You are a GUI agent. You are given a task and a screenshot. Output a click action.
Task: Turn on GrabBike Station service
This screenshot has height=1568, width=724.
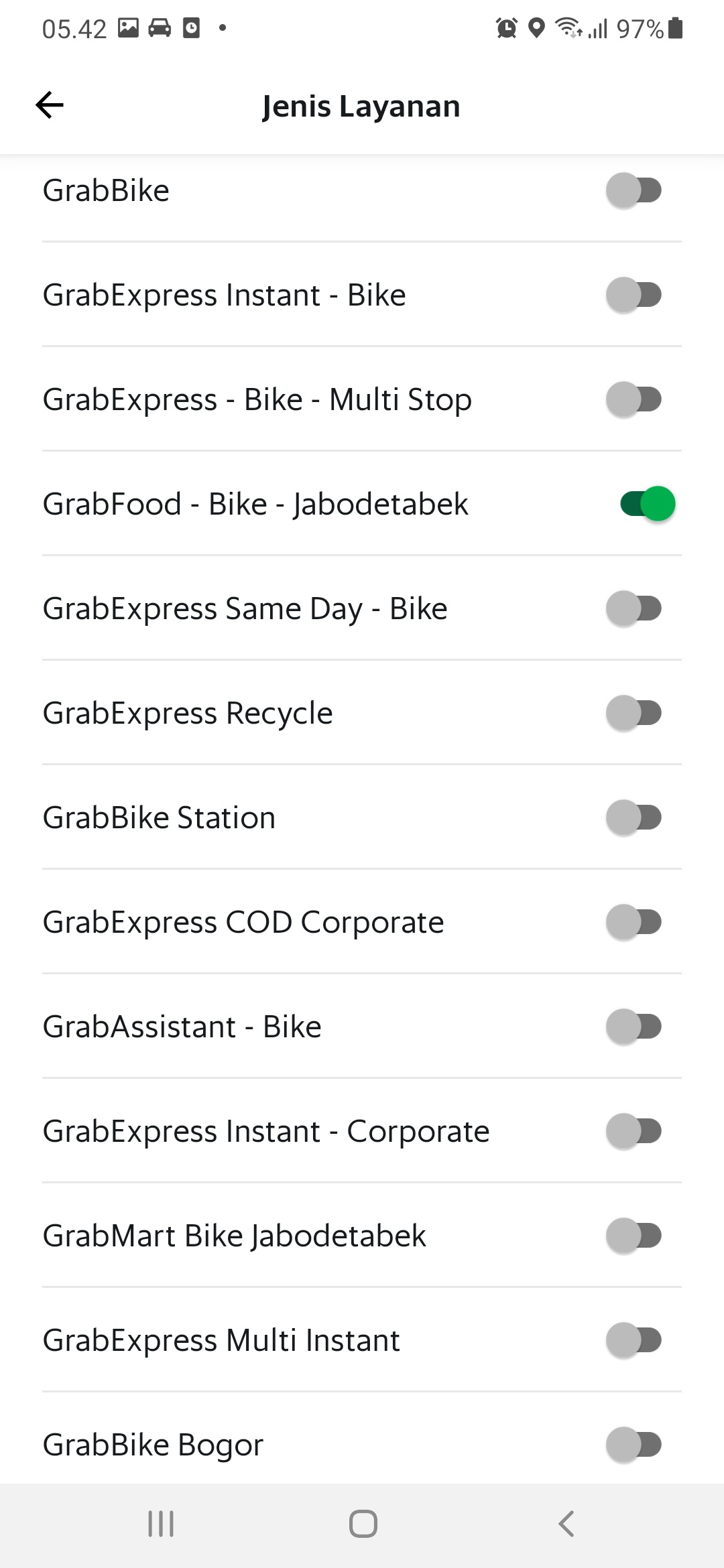[x=634, y=818]
